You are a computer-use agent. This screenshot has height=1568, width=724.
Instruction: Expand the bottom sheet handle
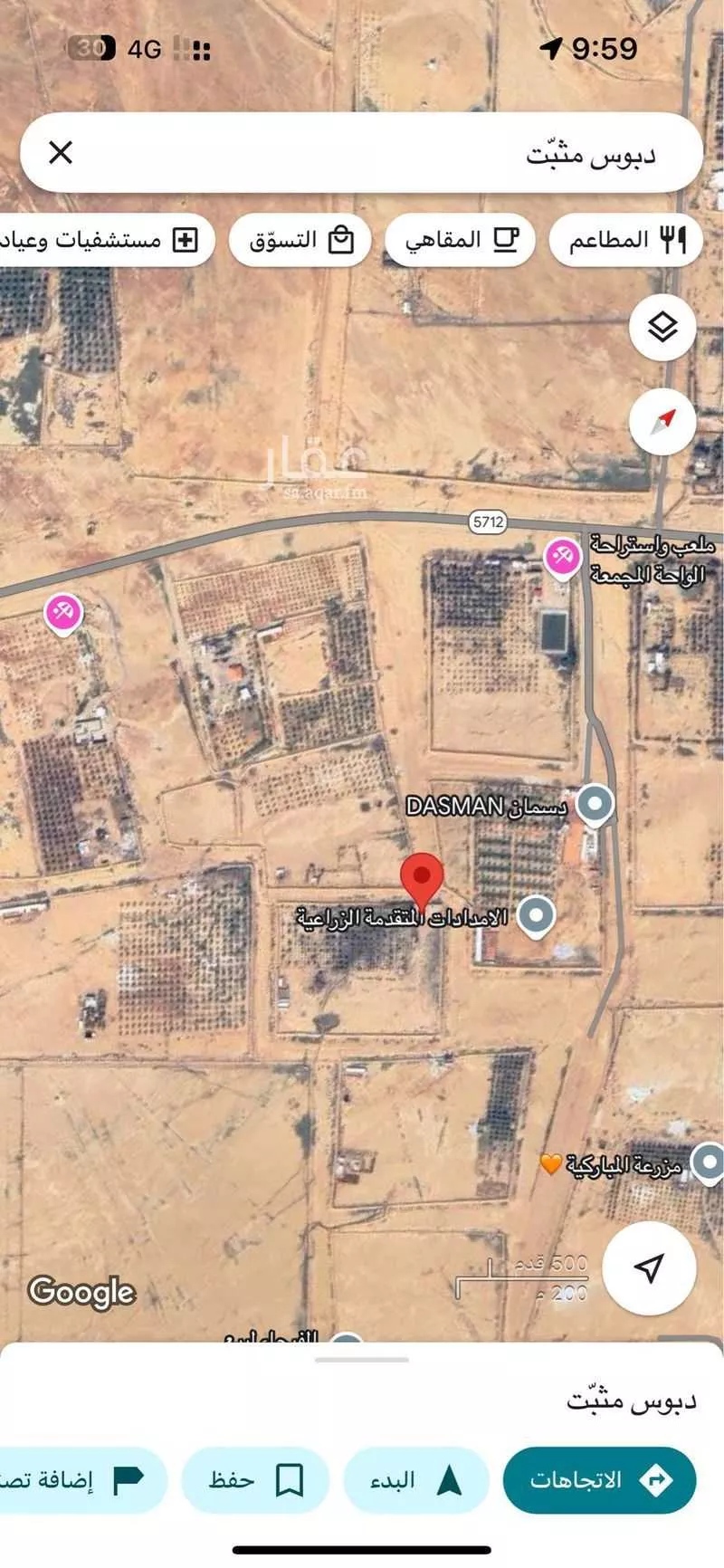[x=362, y=1359]
